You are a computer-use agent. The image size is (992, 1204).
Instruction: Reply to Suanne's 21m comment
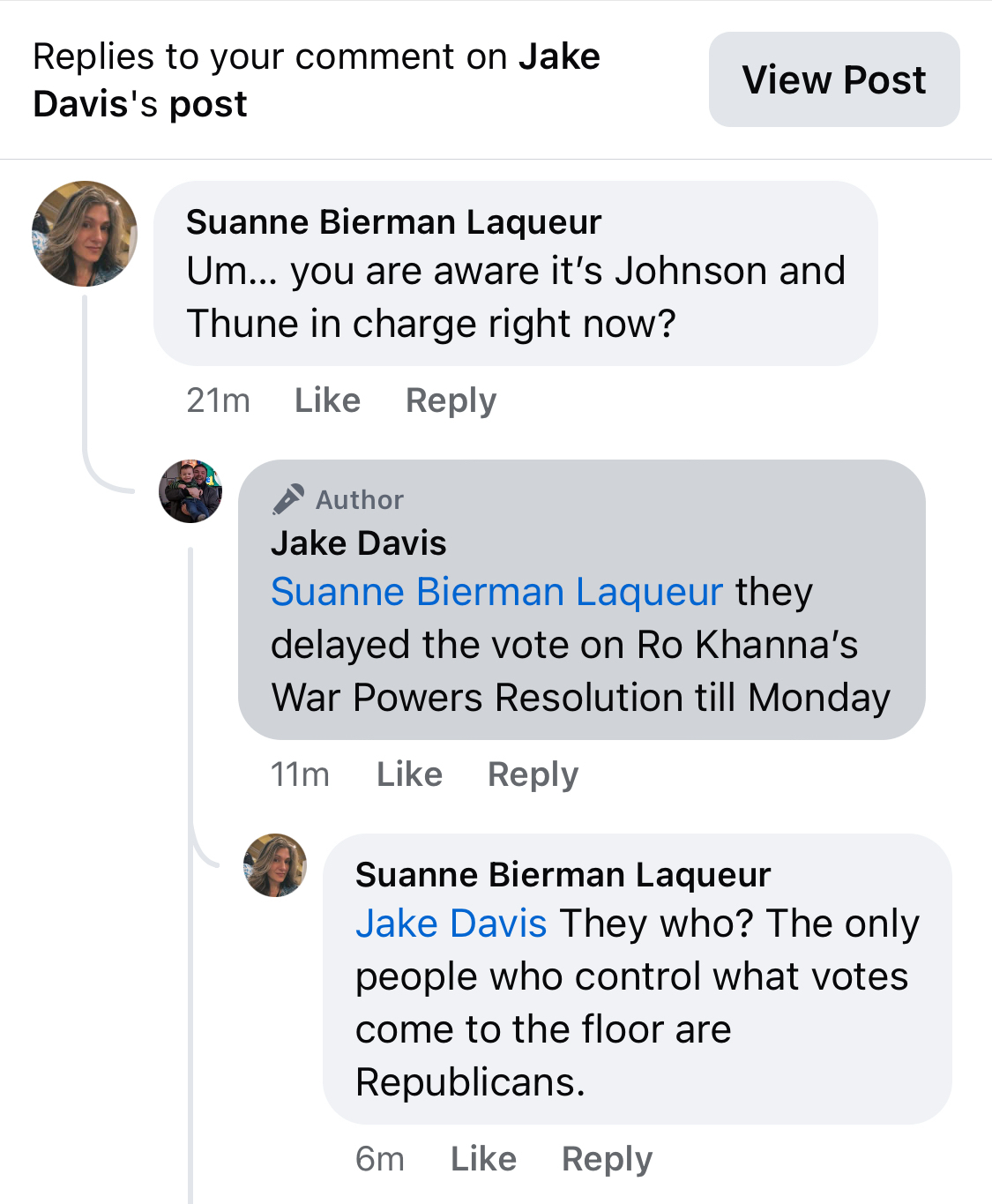tap(451, 400)
